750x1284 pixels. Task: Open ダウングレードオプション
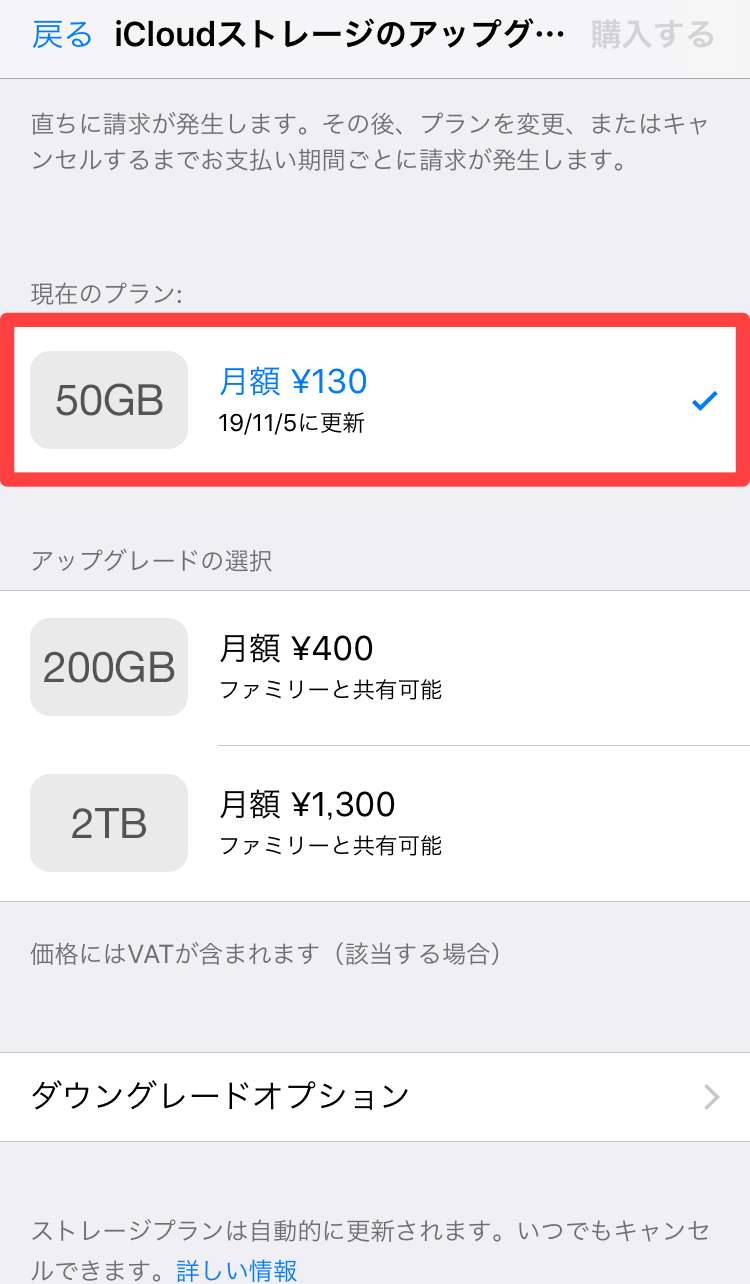pos(375,1097)
